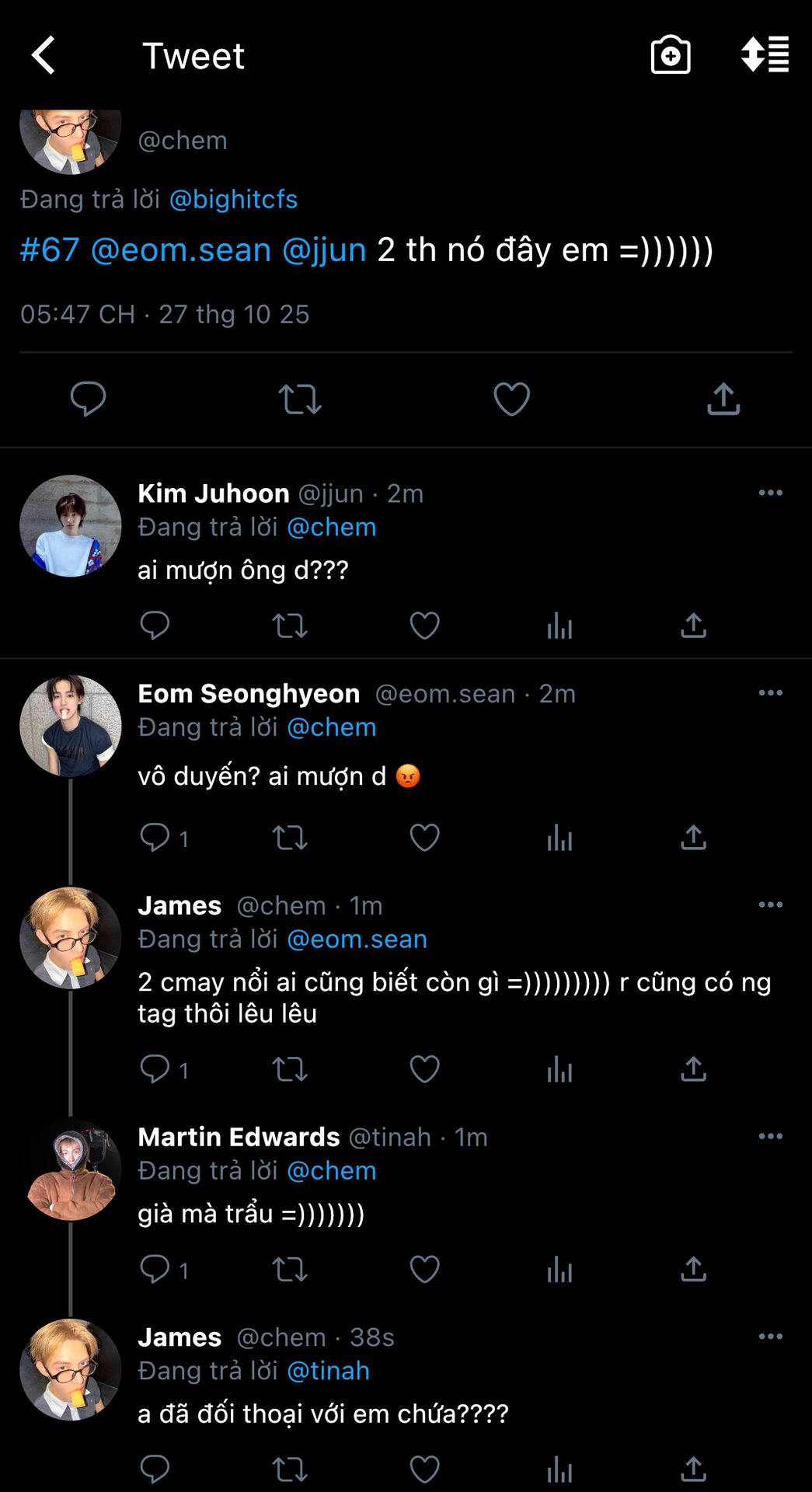Retweet Eom Seonghyeon's reply
The image size is (812, 1492).
point(290,838)
